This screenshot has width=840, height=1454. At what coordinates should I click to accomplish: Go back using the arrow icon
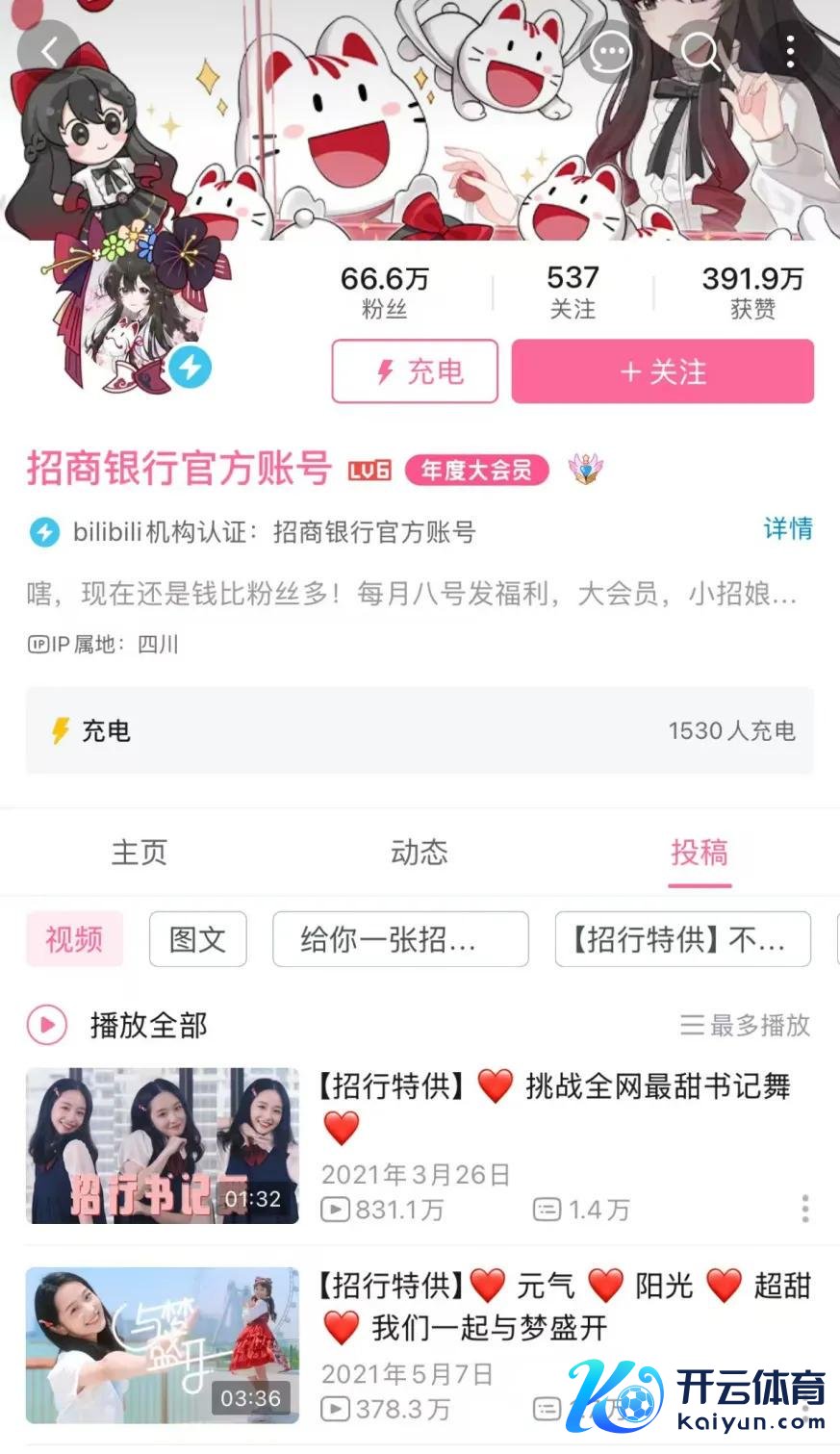[x=49, y=52]
